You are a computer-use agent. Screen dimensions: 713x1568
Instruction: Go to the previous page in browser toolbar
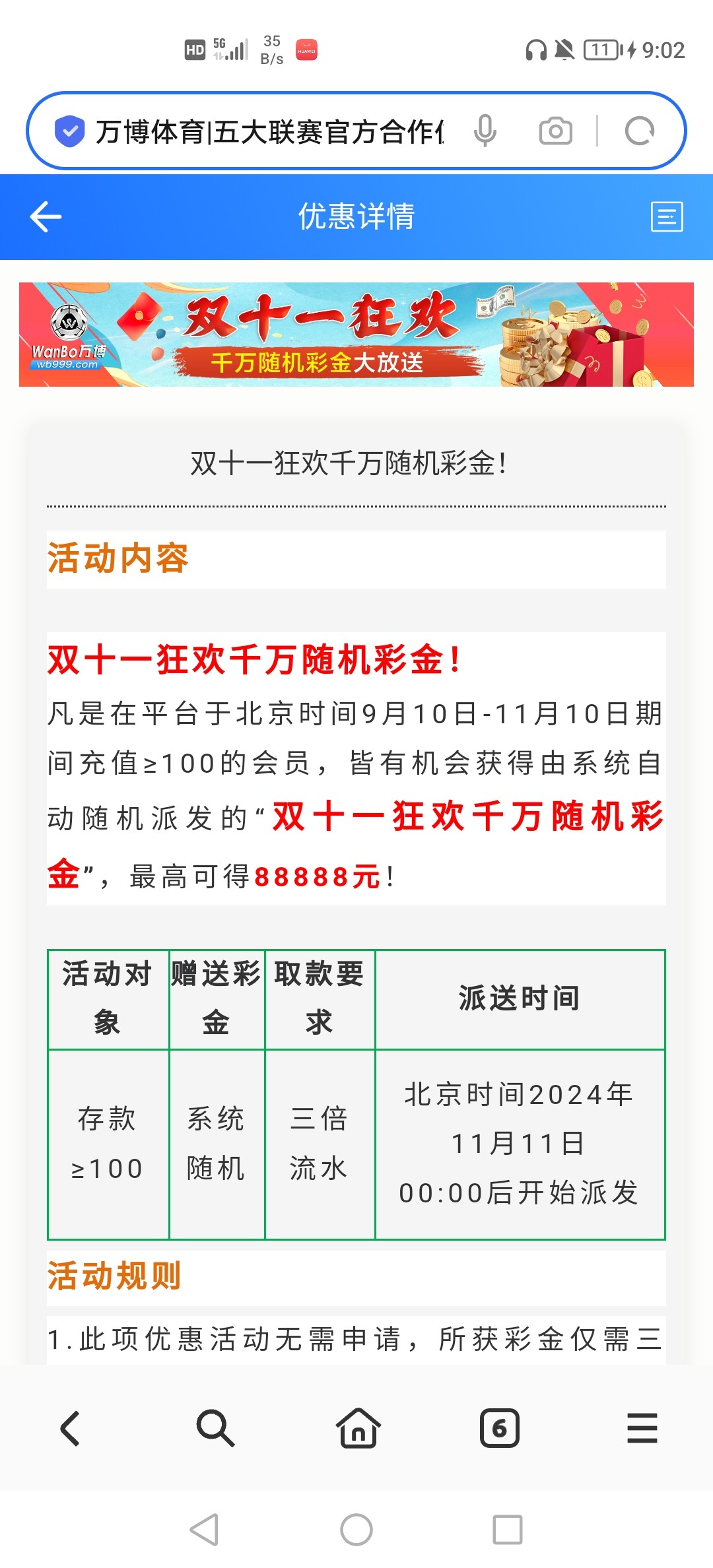[x=71, y=1429]
